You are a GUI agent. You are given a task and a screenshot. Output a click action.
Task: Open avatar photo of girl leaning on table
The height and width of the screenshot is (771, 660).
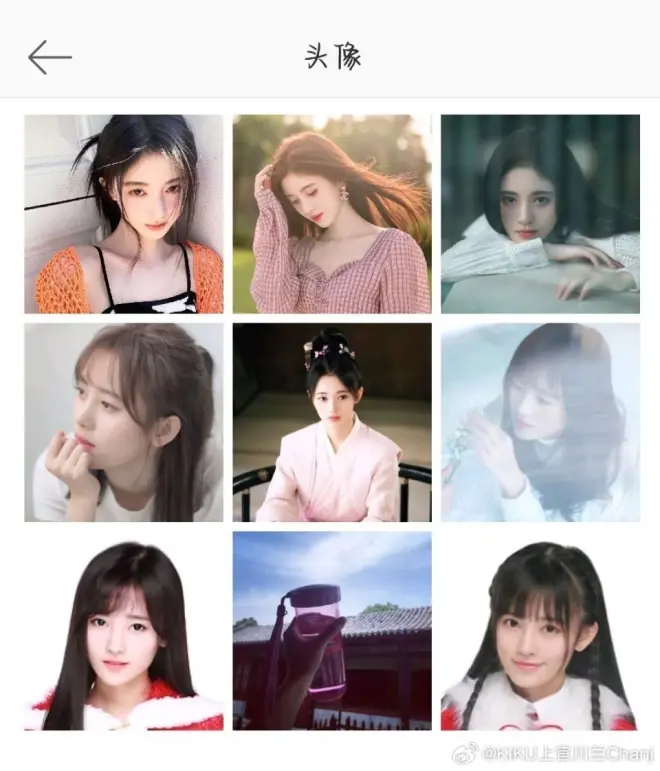coord(540,214)
